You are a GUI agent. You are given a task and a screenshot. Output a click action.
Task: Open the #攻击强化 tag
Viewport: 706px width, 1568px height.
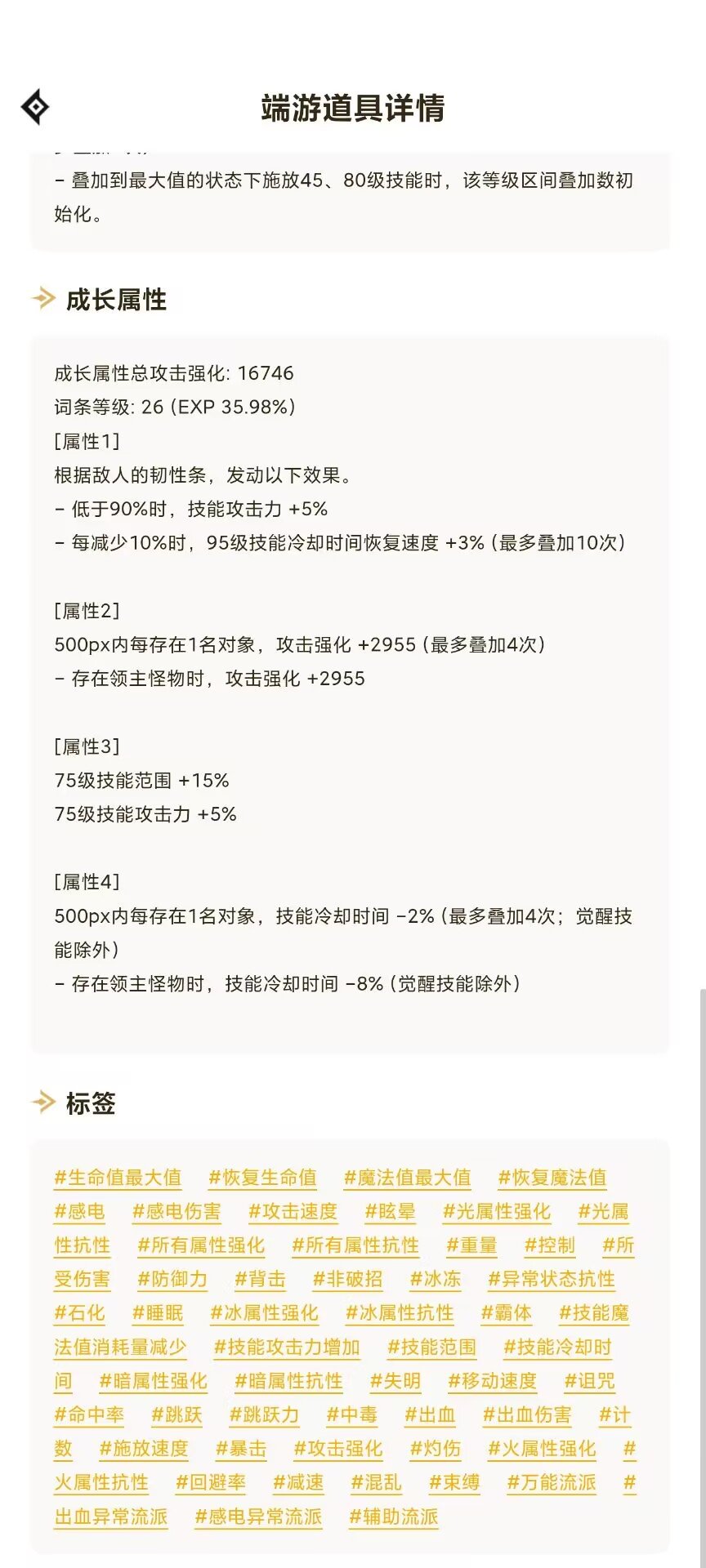click(x=338, y=1449)
